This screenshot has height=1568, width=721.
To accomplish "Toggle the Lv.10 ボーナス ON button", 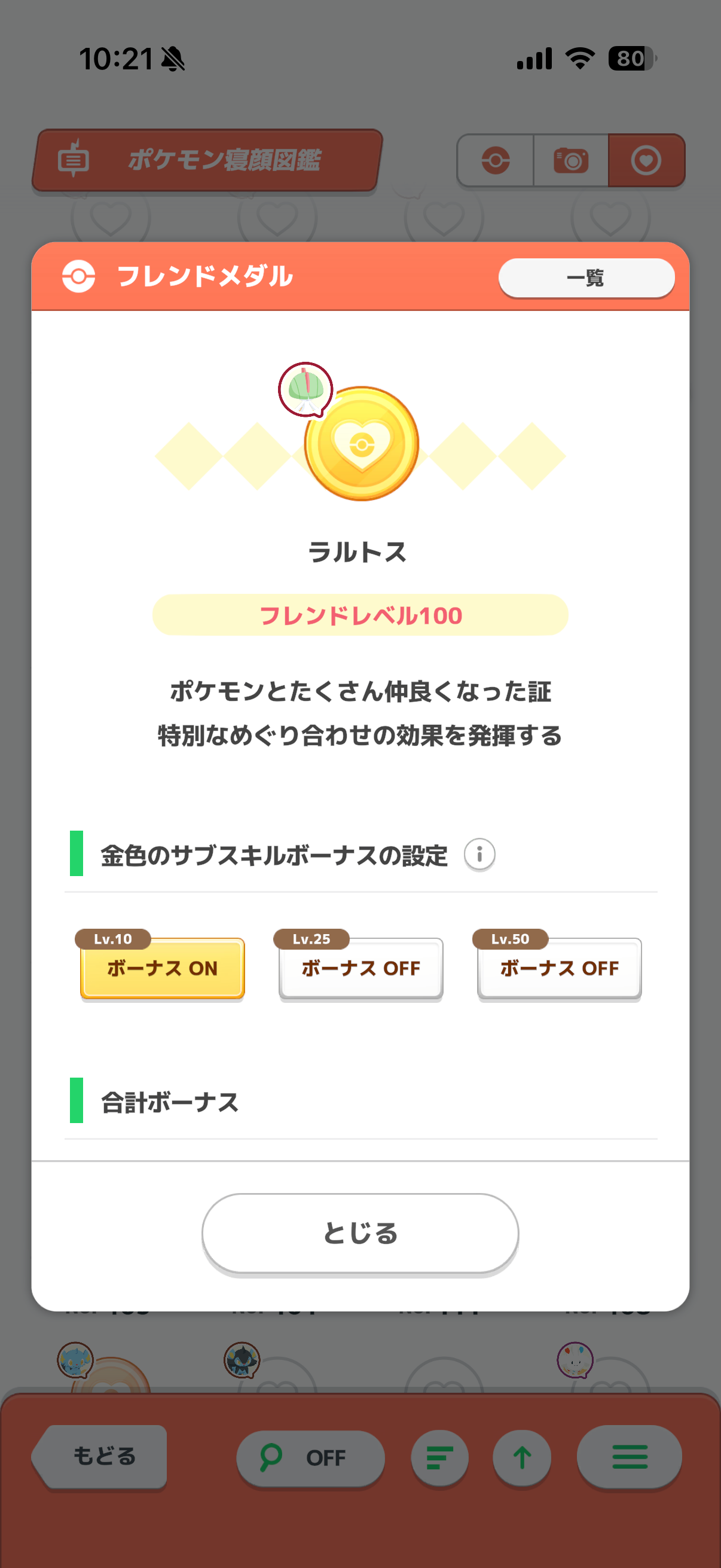I will tap(163, 968).
